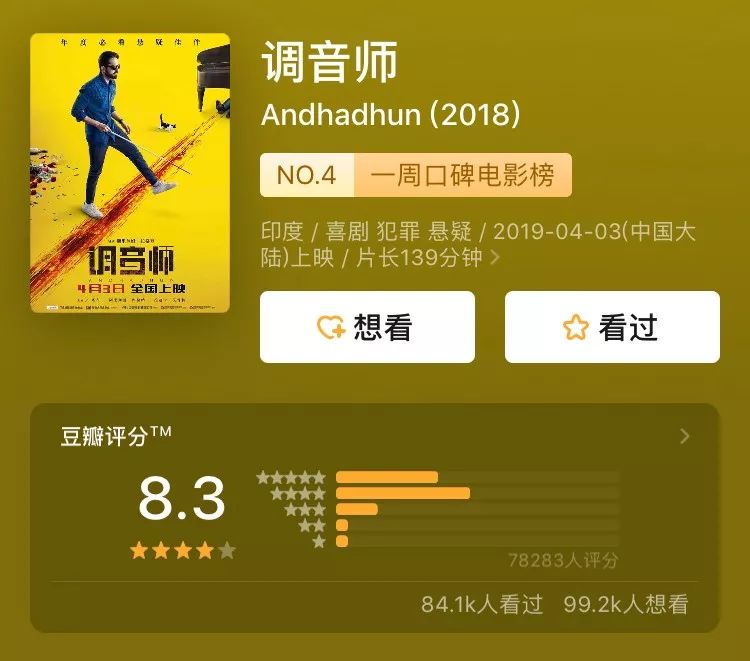The width and height of the screenshot is (750, 661).
Task: Open the 豆瓣评分 rating details
Action: [x=684, y=436]
